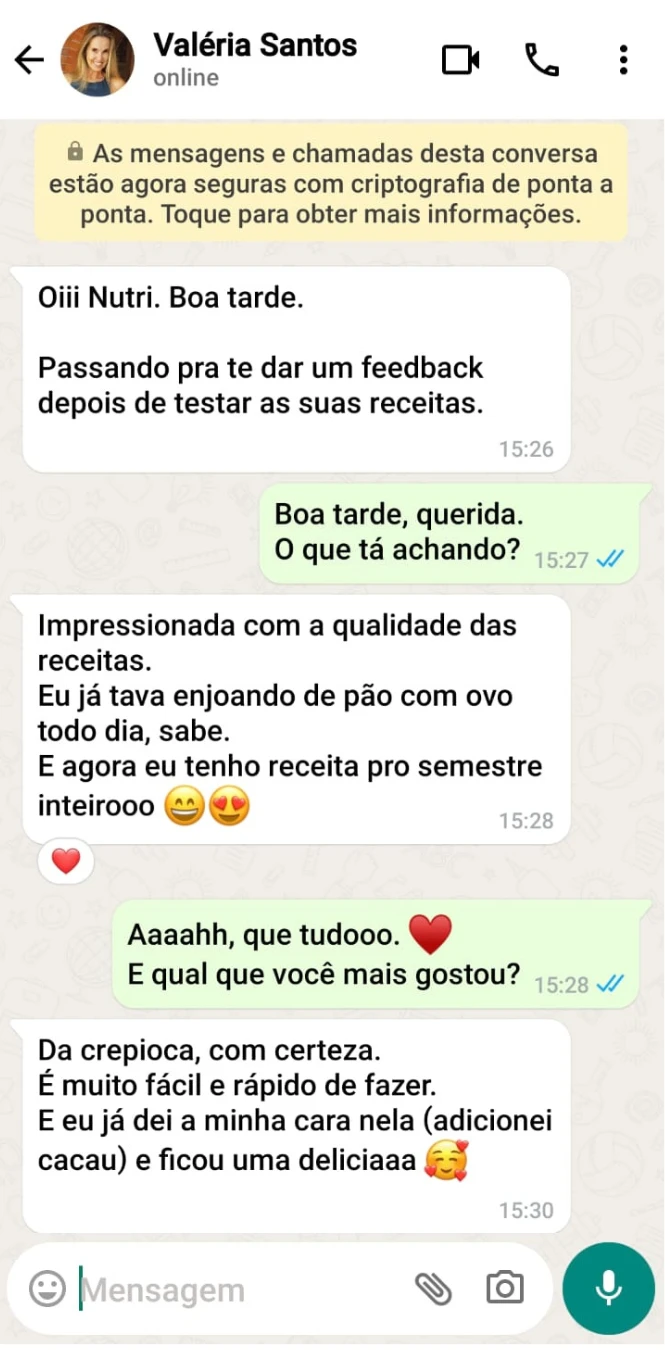Start a video call with Valéria
This screenshot has height=1350, width=665.
point(460,61)
